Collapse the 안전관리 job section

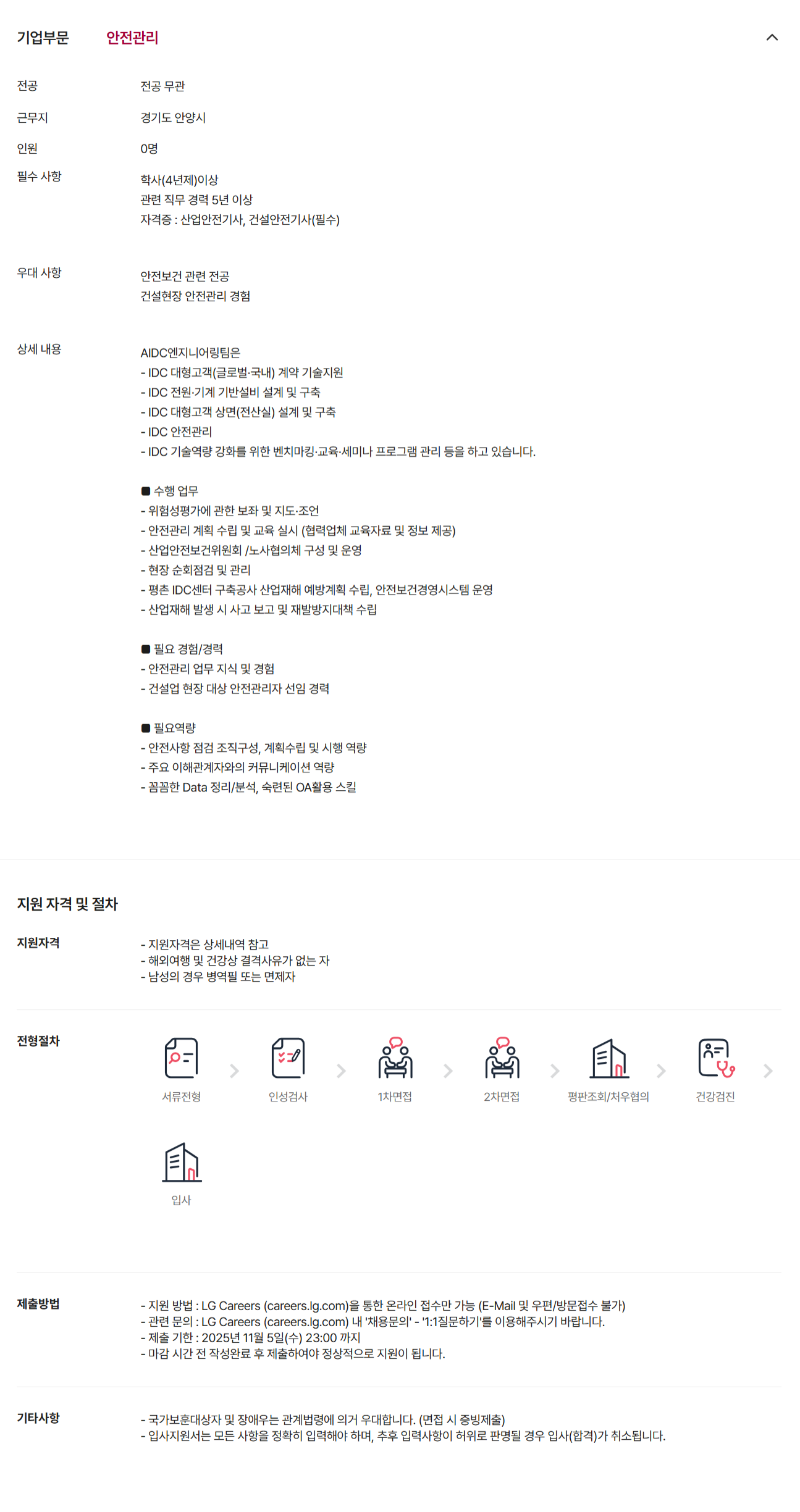772,38
